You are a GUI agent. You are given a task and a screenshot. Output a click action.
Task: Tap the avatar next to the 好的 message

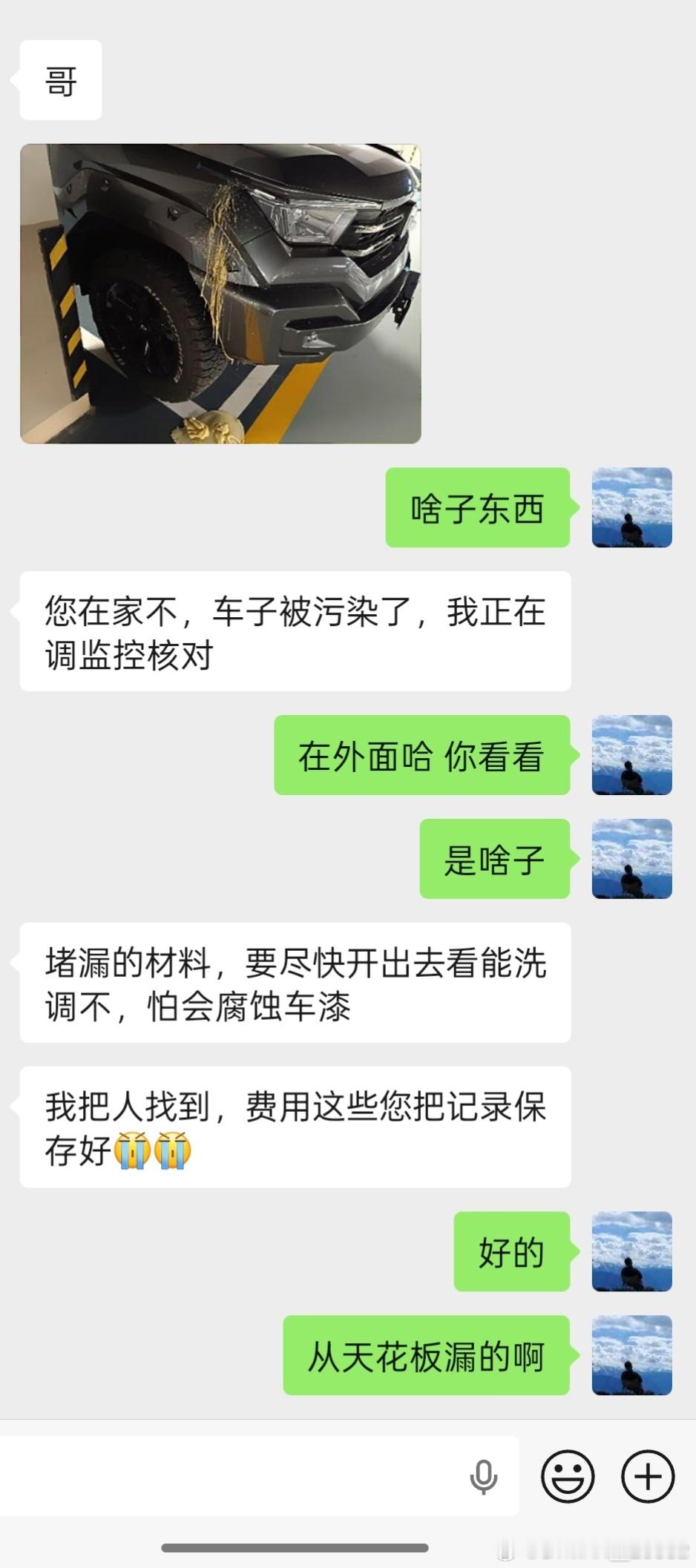click(631, 1252)
